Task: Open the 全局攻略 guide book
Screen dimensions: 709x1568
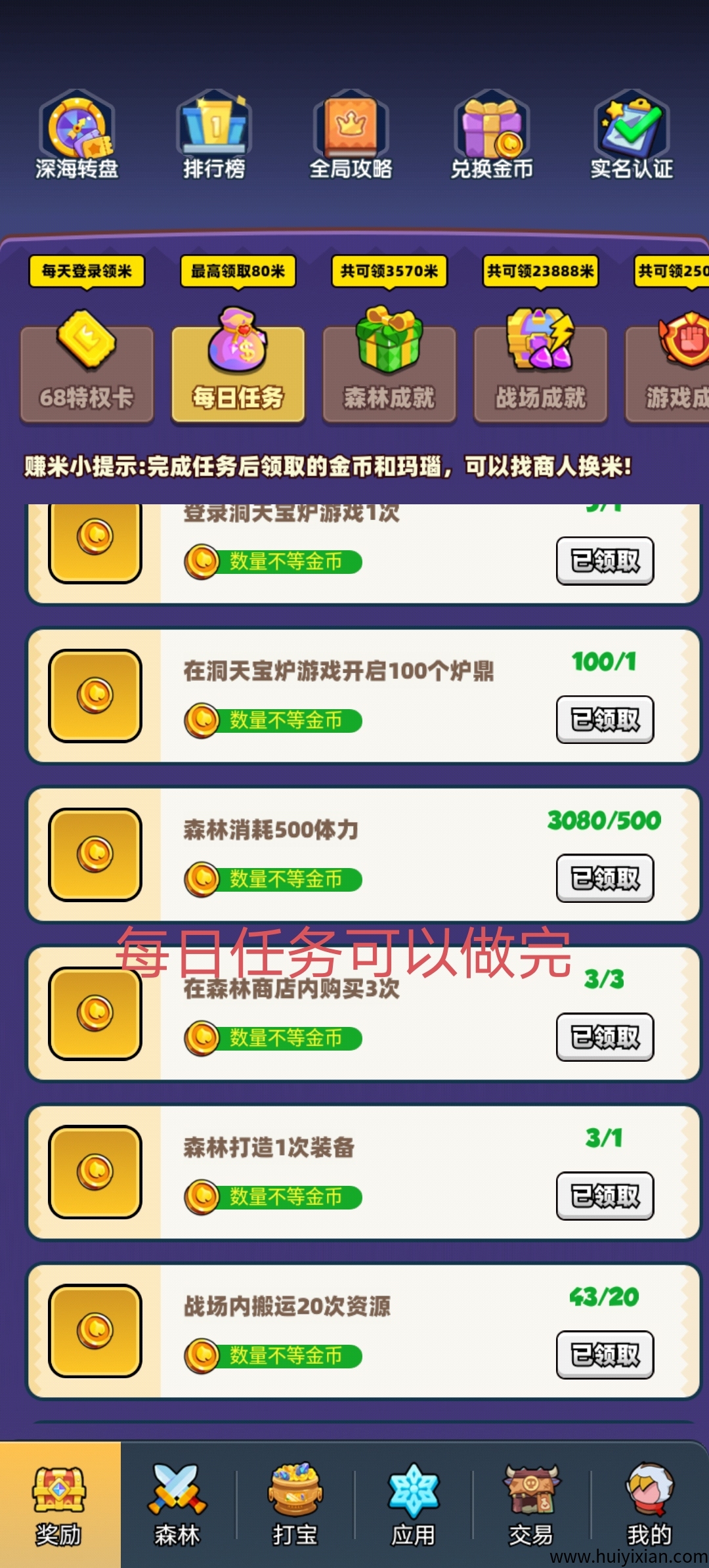Action: 351,136
